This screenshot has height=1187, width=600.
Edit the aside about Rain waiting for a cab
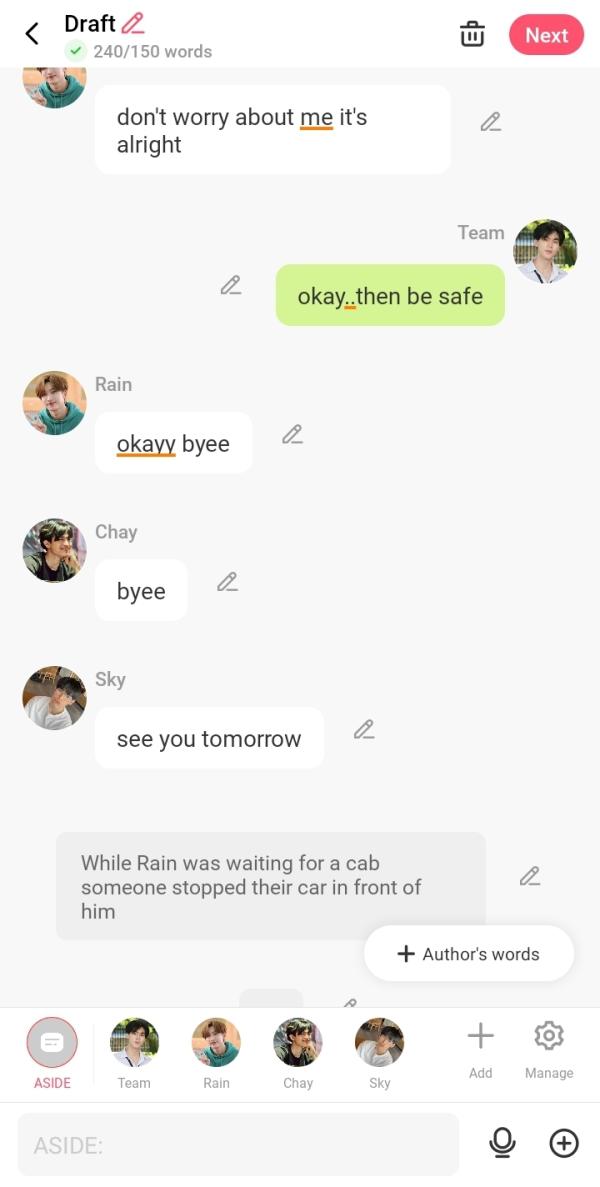coord(530,876)
